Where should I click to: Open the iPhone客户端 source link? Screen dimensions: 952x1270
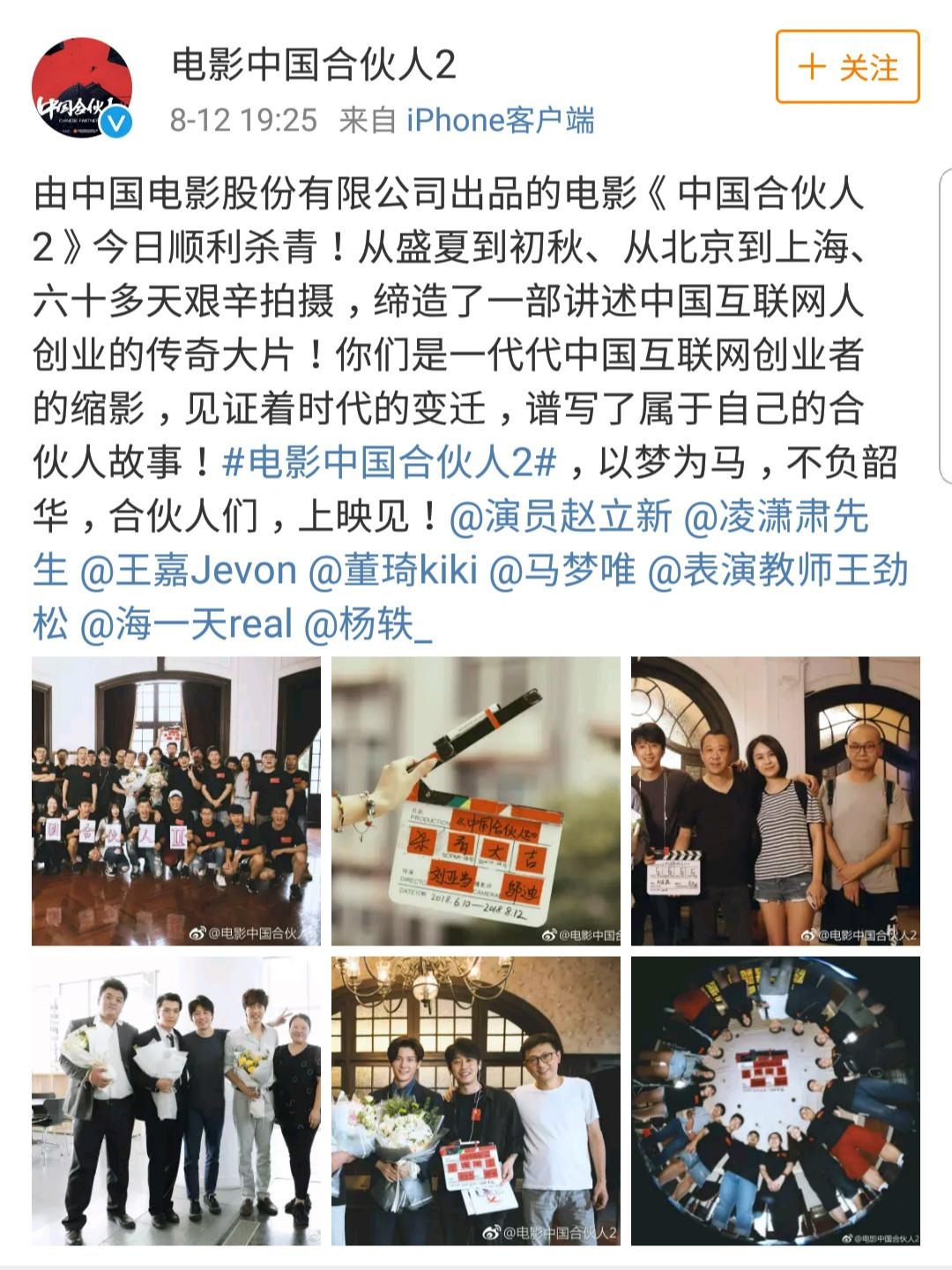pyautogui.click(x=500, y=120)
